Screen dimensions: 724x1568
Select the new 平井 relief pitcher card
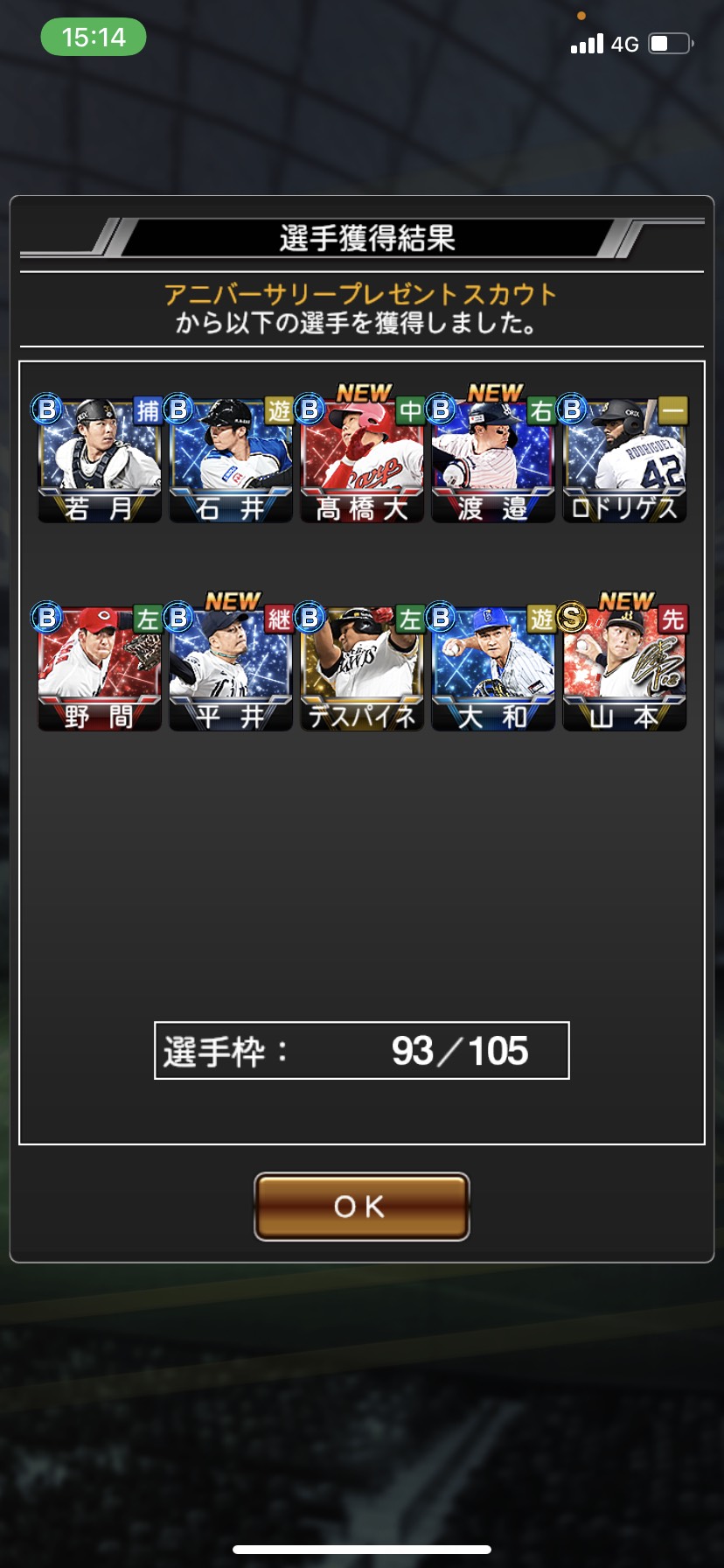tap(231, 668)
